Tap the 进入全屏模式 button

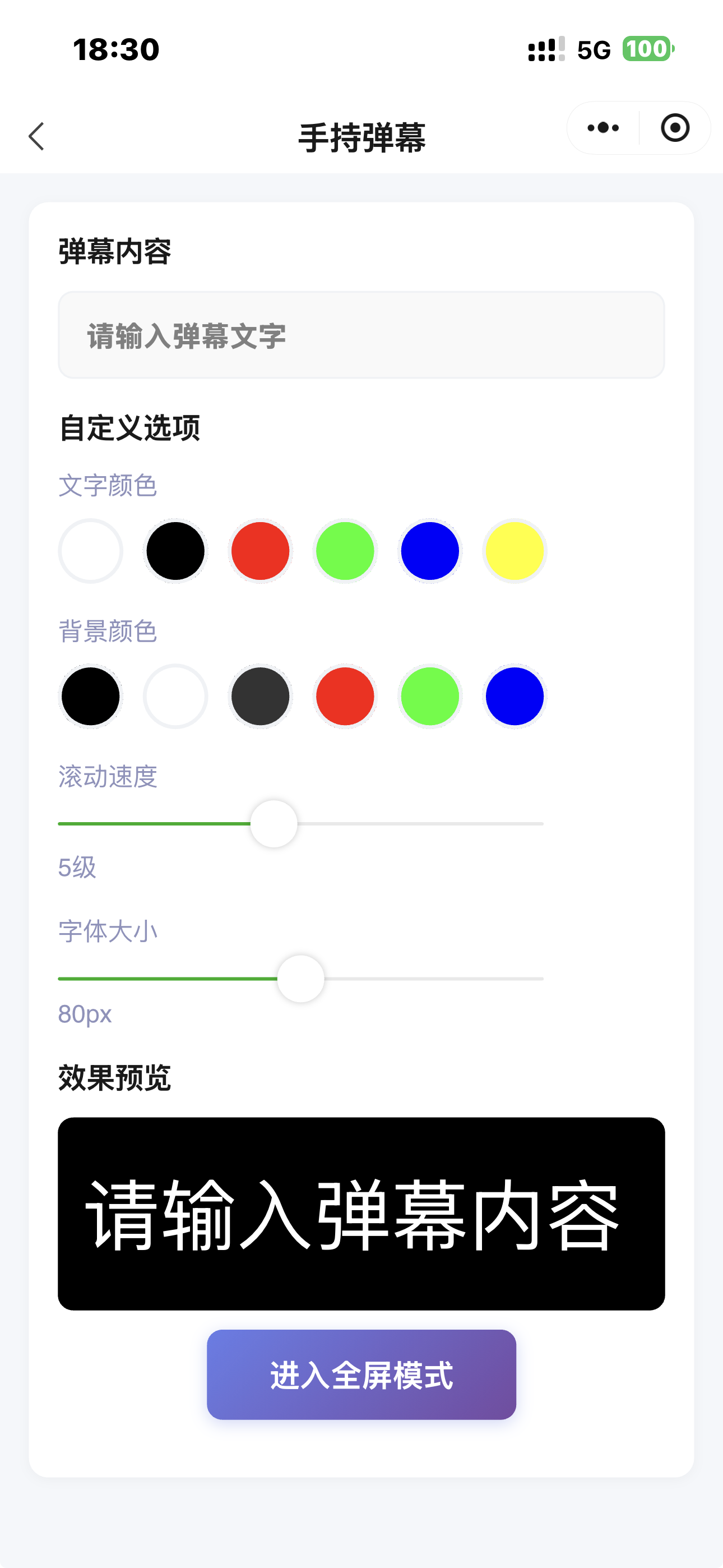tap(361, 1375)
